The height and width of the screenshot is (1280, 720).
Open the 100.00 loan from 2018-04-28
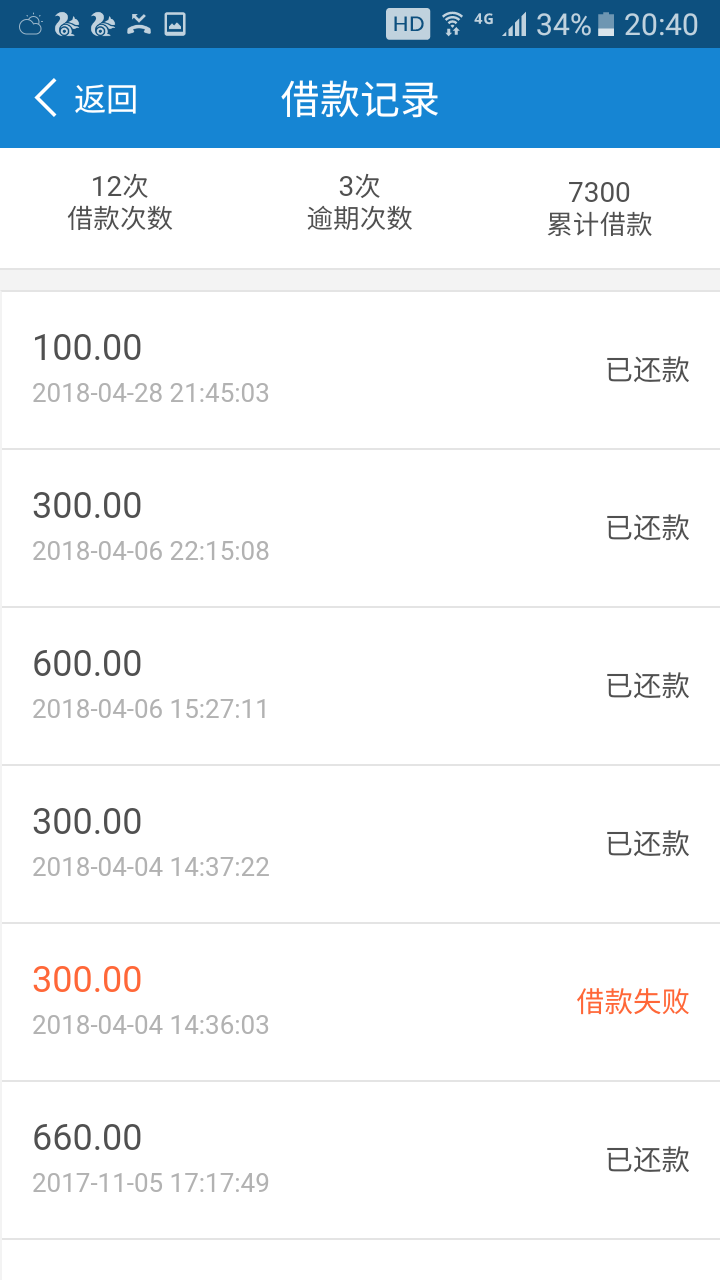click(x=360, y=370)
